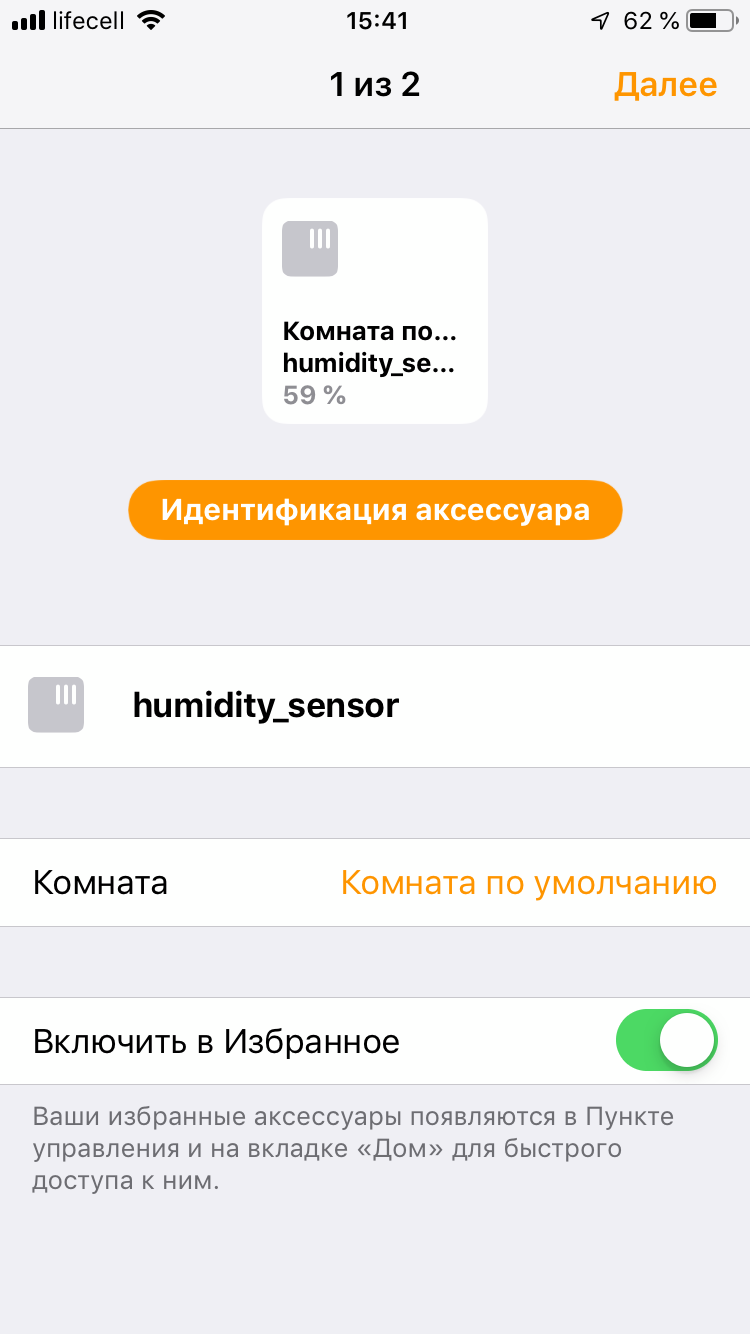Tap Далее to continue setup
Screen dimensions: 750x1334
665,85
